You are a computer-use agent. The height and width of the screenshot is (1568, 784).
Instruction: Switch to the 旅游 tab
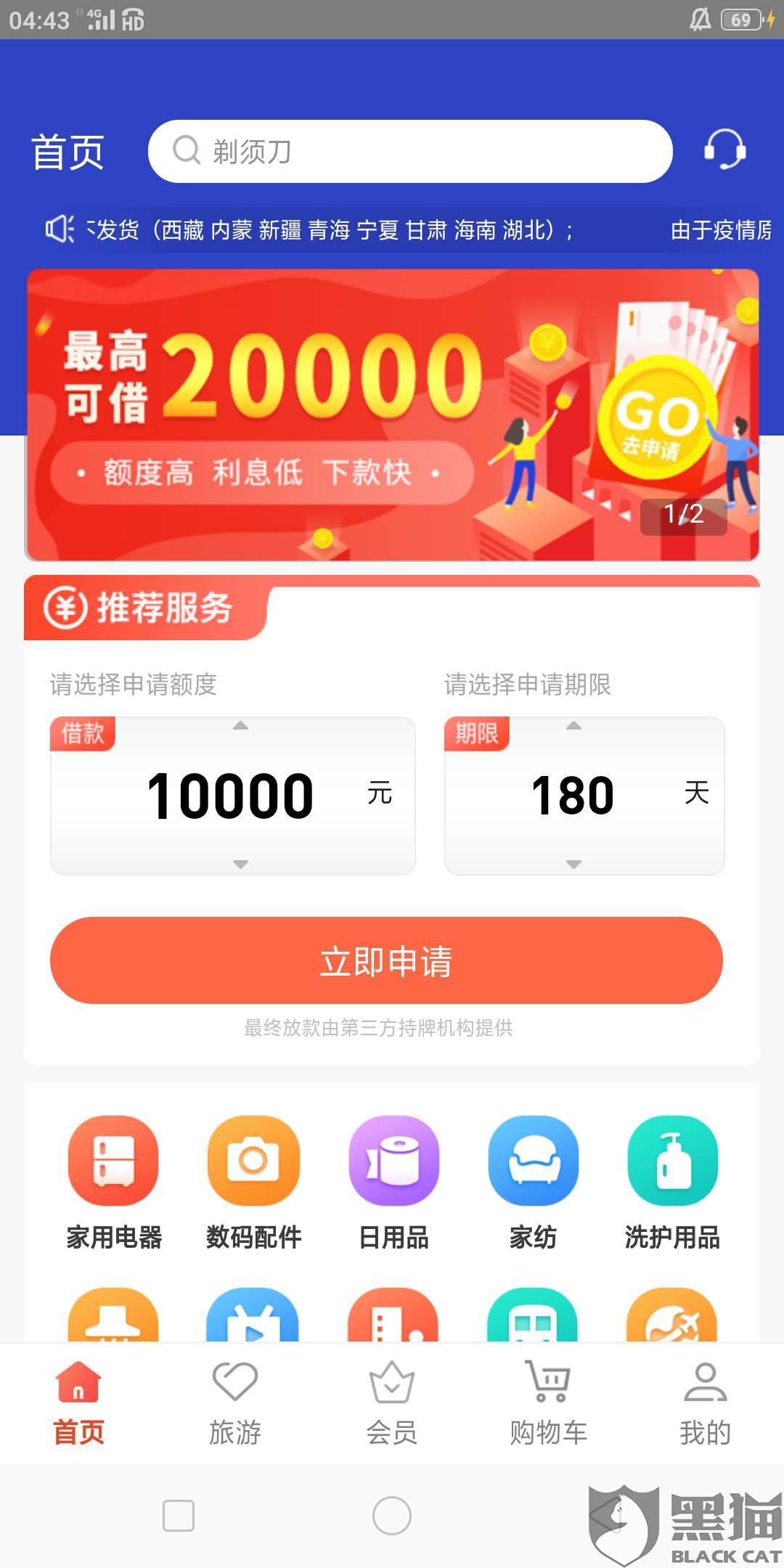[x=235, y=1403]
